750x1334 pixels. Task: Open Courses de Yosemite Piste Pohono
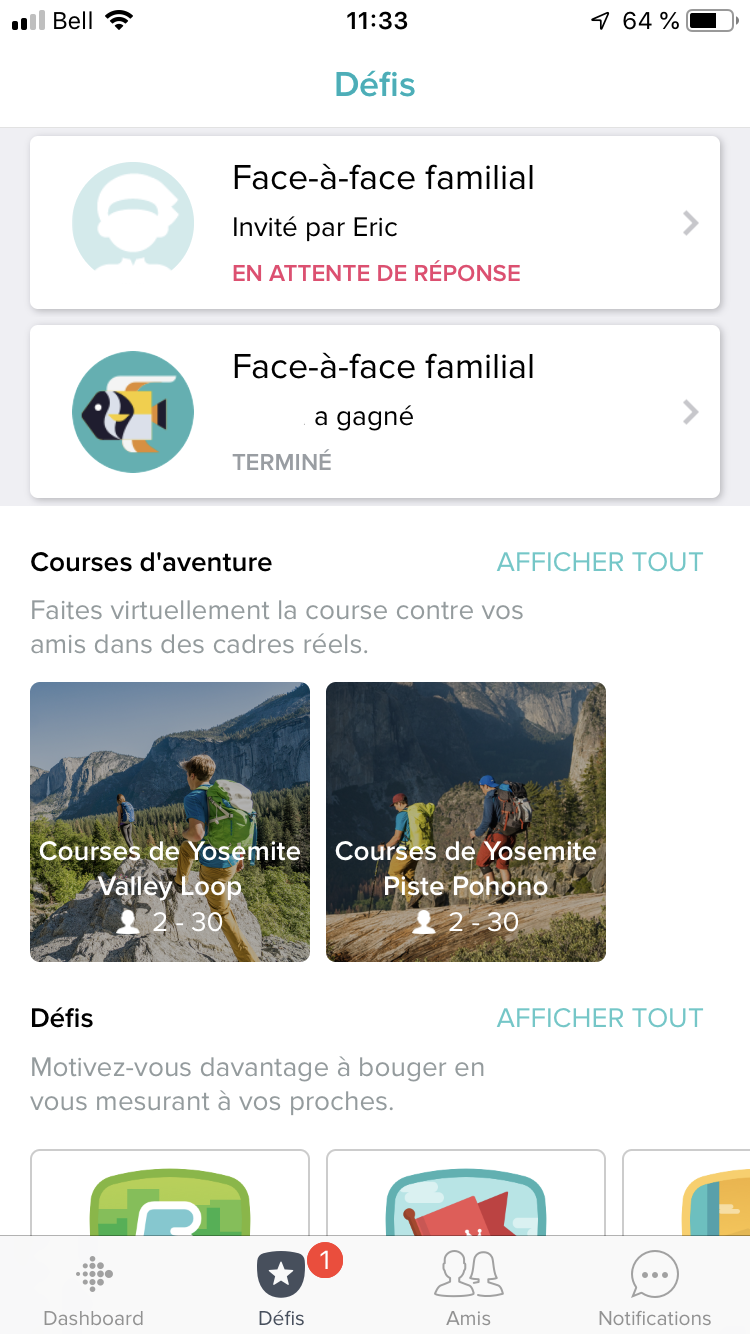click(x=466, y=822)
